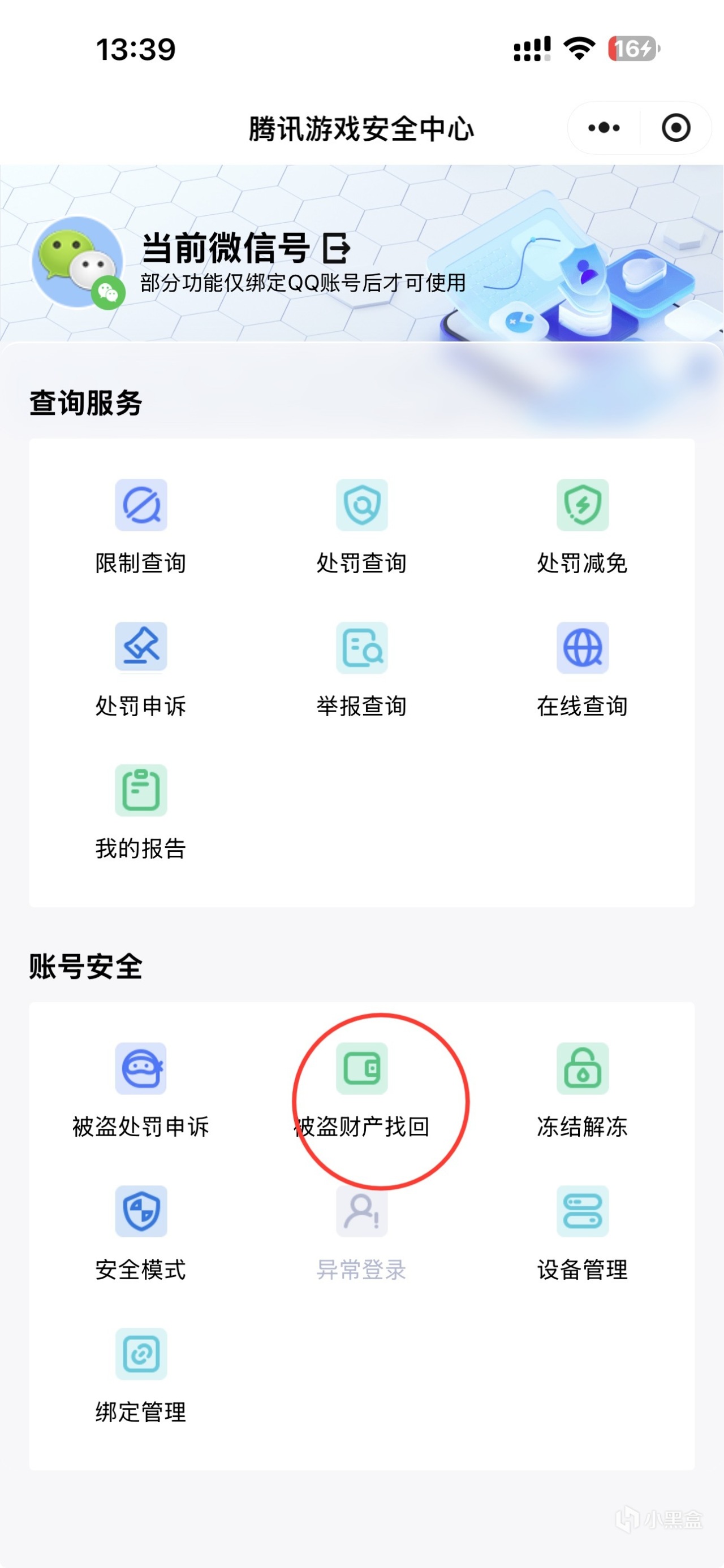724x1568 pixels.
Task: Open the mini program more options menu
Action: (604, 128)
